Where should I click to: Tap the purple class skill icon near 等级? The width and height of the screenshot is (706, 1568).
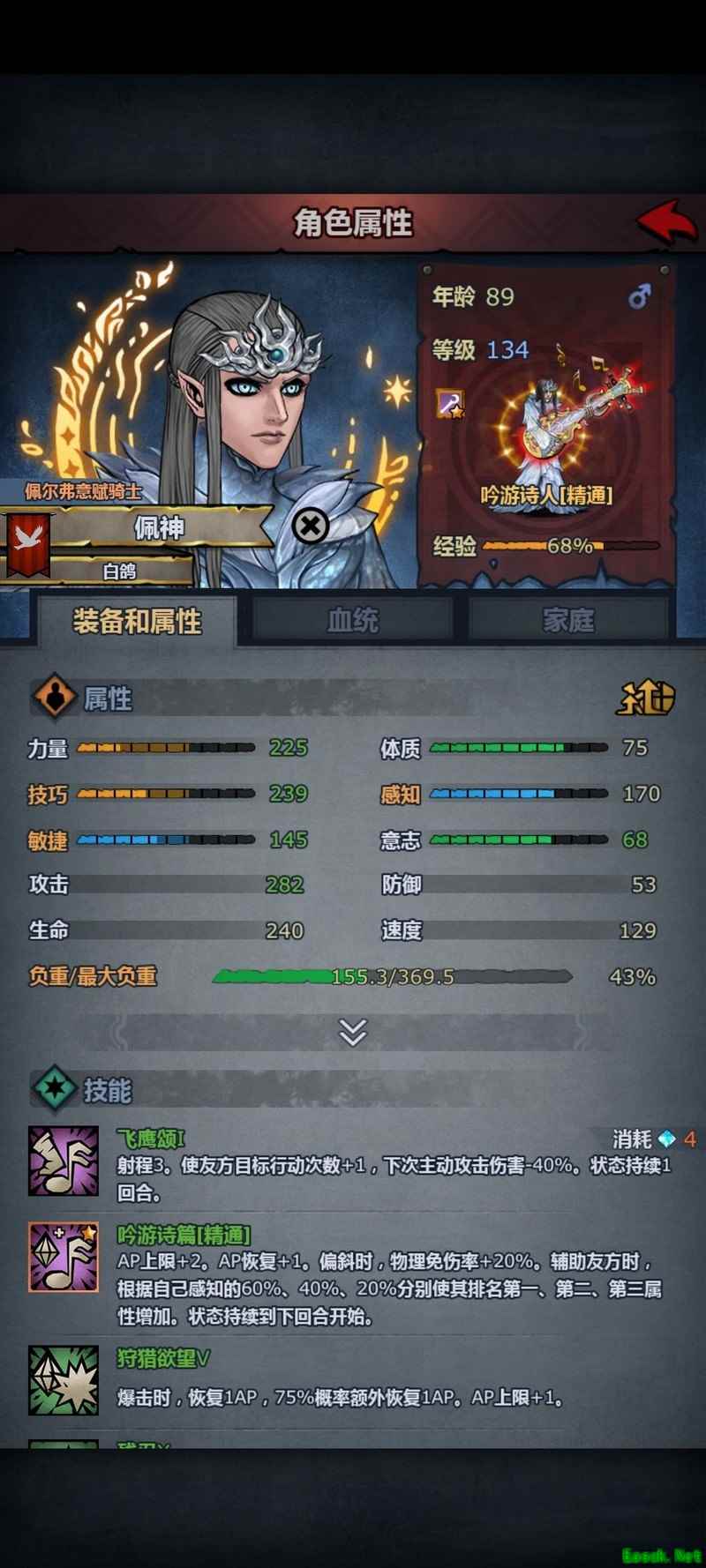[451, 405]
